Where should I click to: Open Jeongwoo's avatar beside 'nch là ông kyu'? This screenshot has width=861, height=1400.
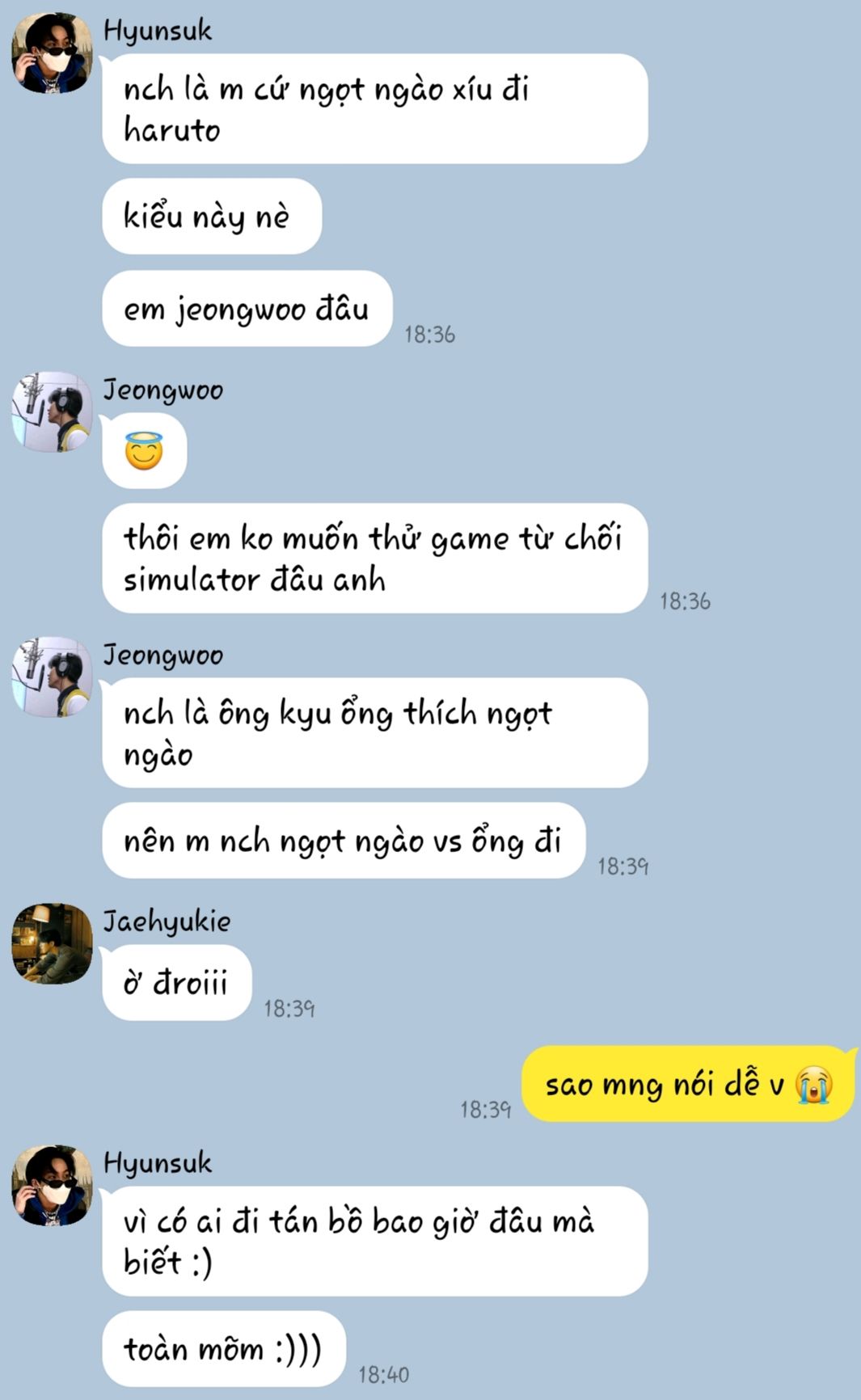tap(52, 677)
